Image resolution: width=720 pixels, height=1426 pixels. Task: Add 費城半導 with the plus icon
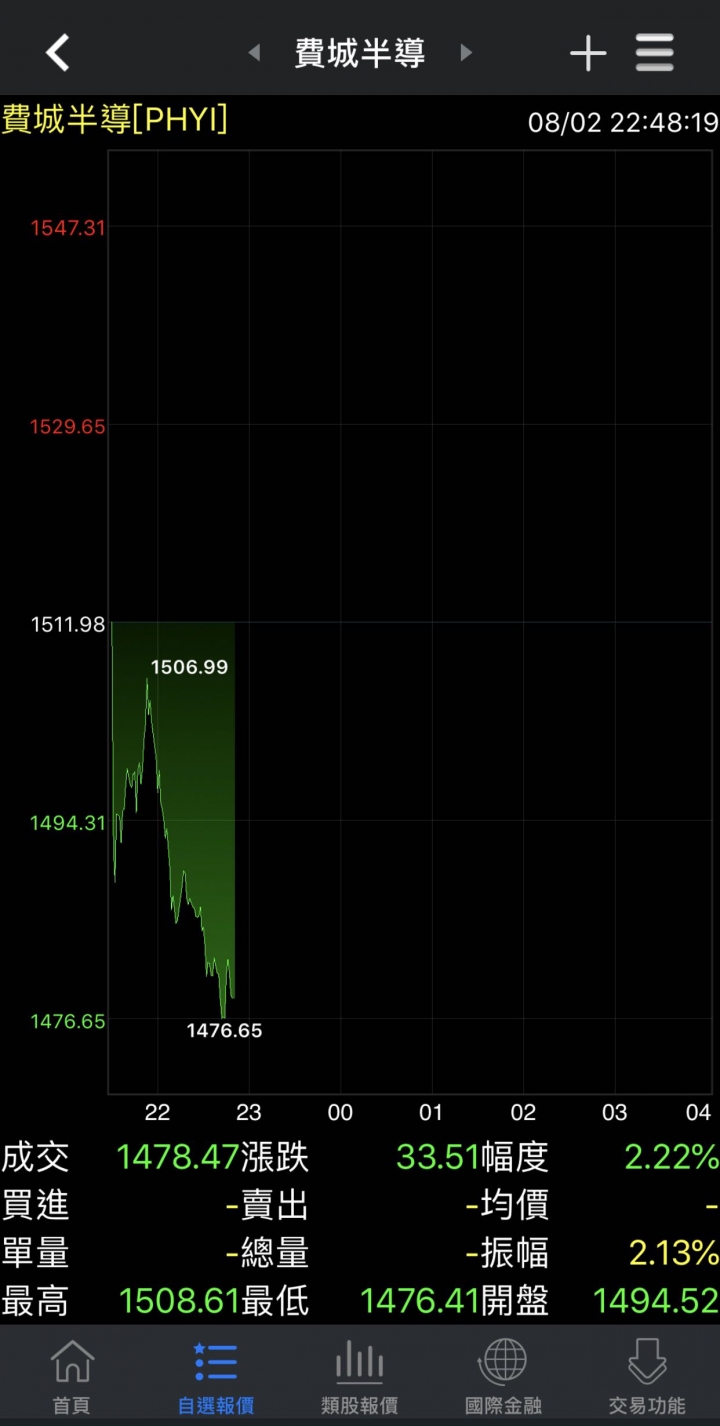(x=588, y=53)
